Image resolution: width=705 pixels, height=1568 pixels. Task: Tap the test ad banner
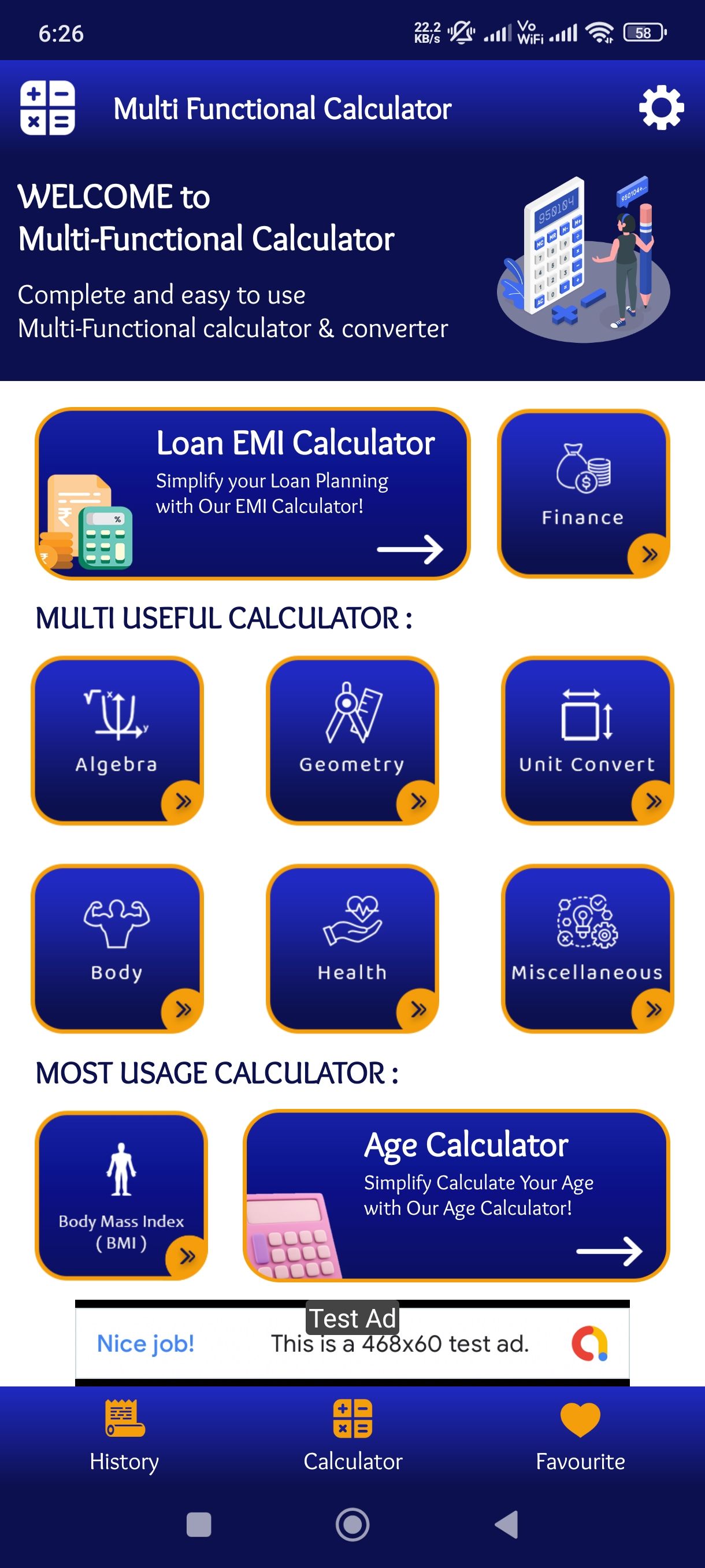pos(352,1343)
